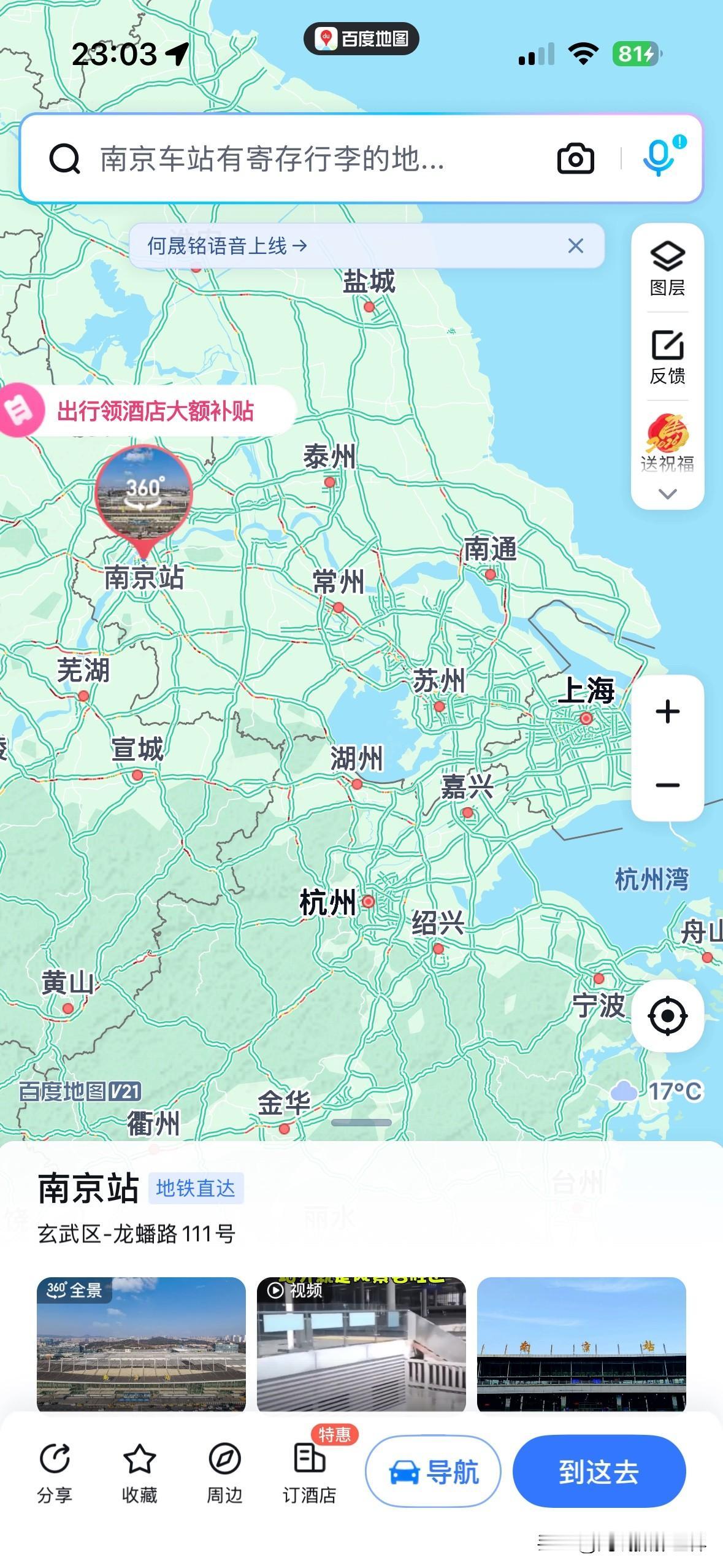
Task: Recenter the map on my location
Action: (667, 1017)
